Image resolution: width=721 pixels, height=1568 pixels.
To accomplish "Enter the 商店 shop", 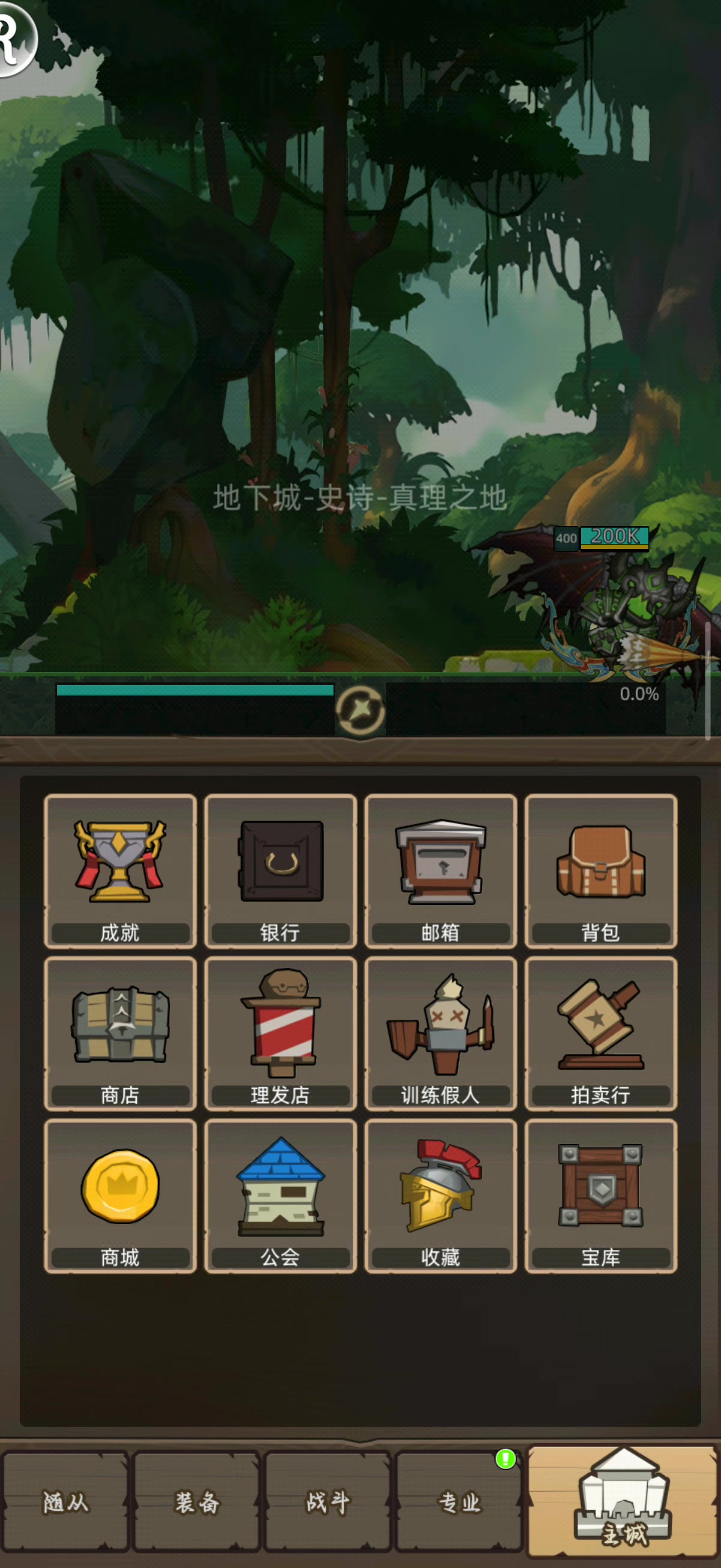I will pyautogui.click(x=120, y=1033).
